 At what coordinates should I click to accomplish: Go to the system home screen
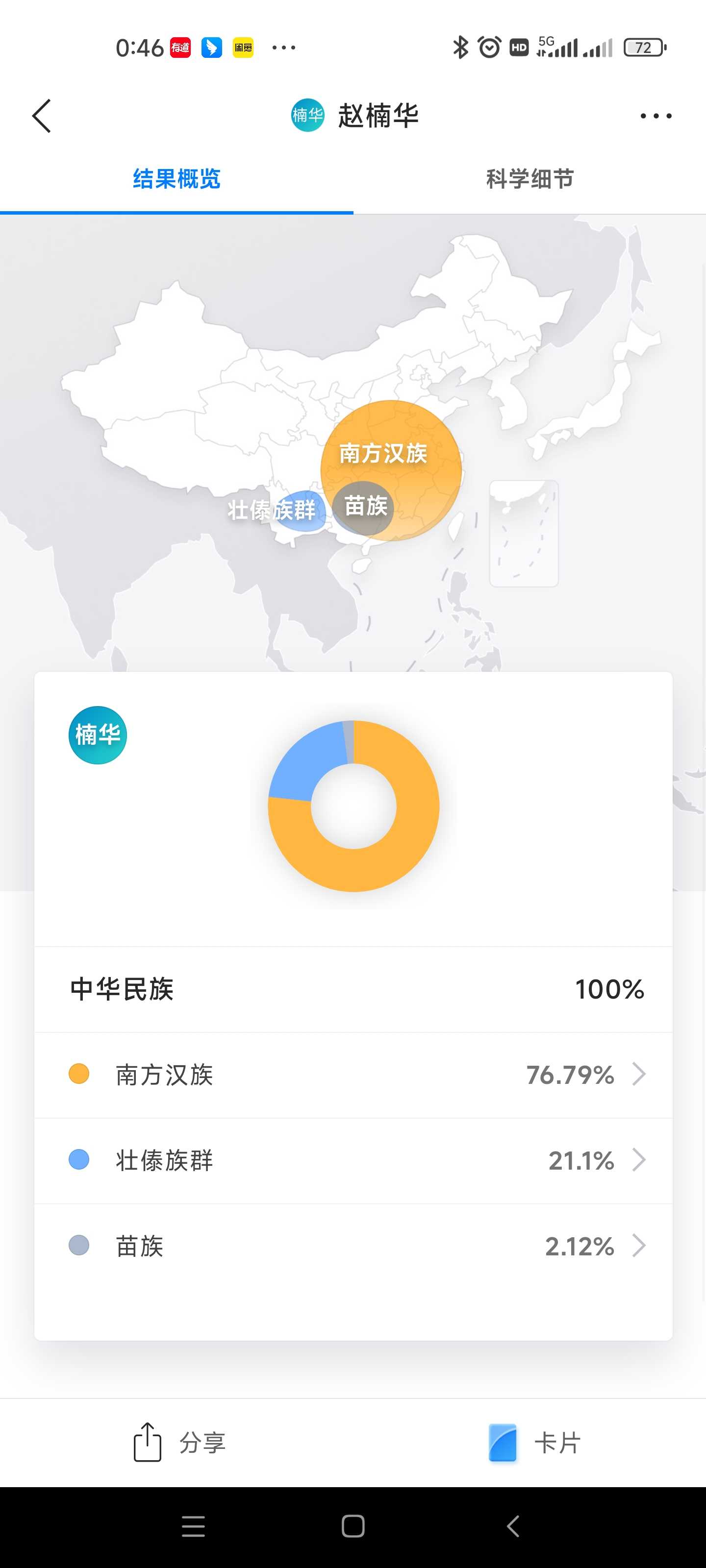[353, 1526]
